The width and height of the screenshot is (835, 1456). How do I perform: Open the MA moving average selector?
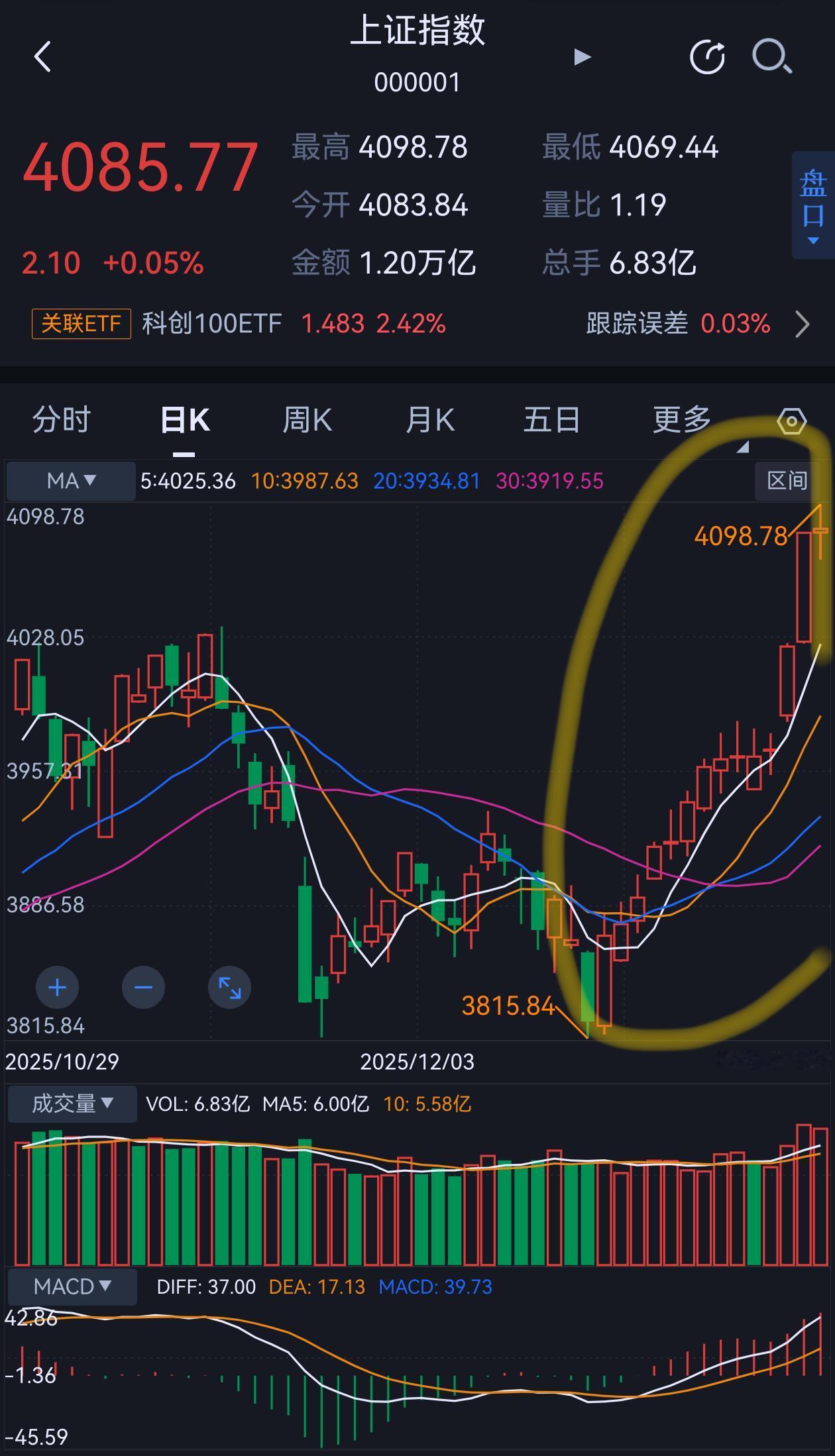pos(68,481)
